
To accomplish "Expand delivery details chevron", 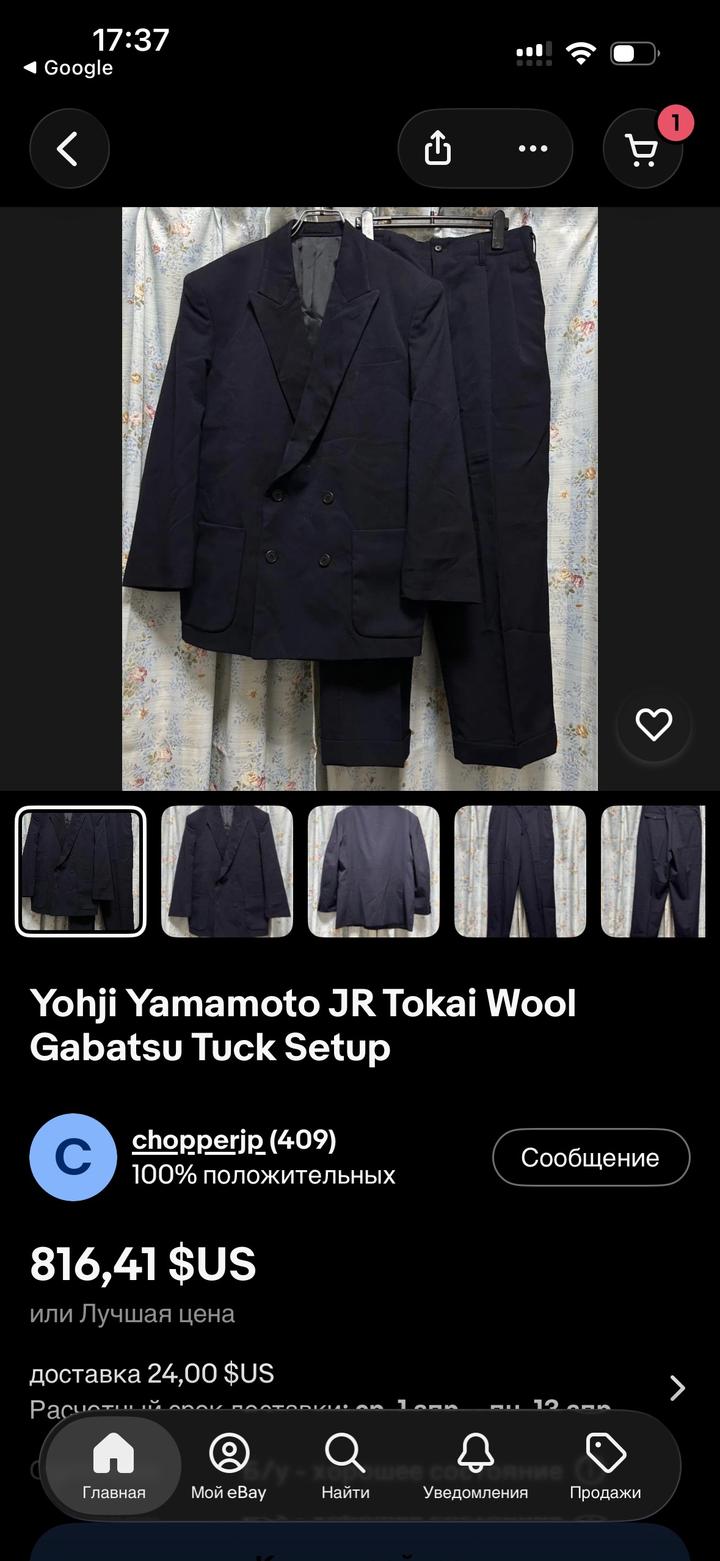I will pyautogui.click(x=677, y=1387).
